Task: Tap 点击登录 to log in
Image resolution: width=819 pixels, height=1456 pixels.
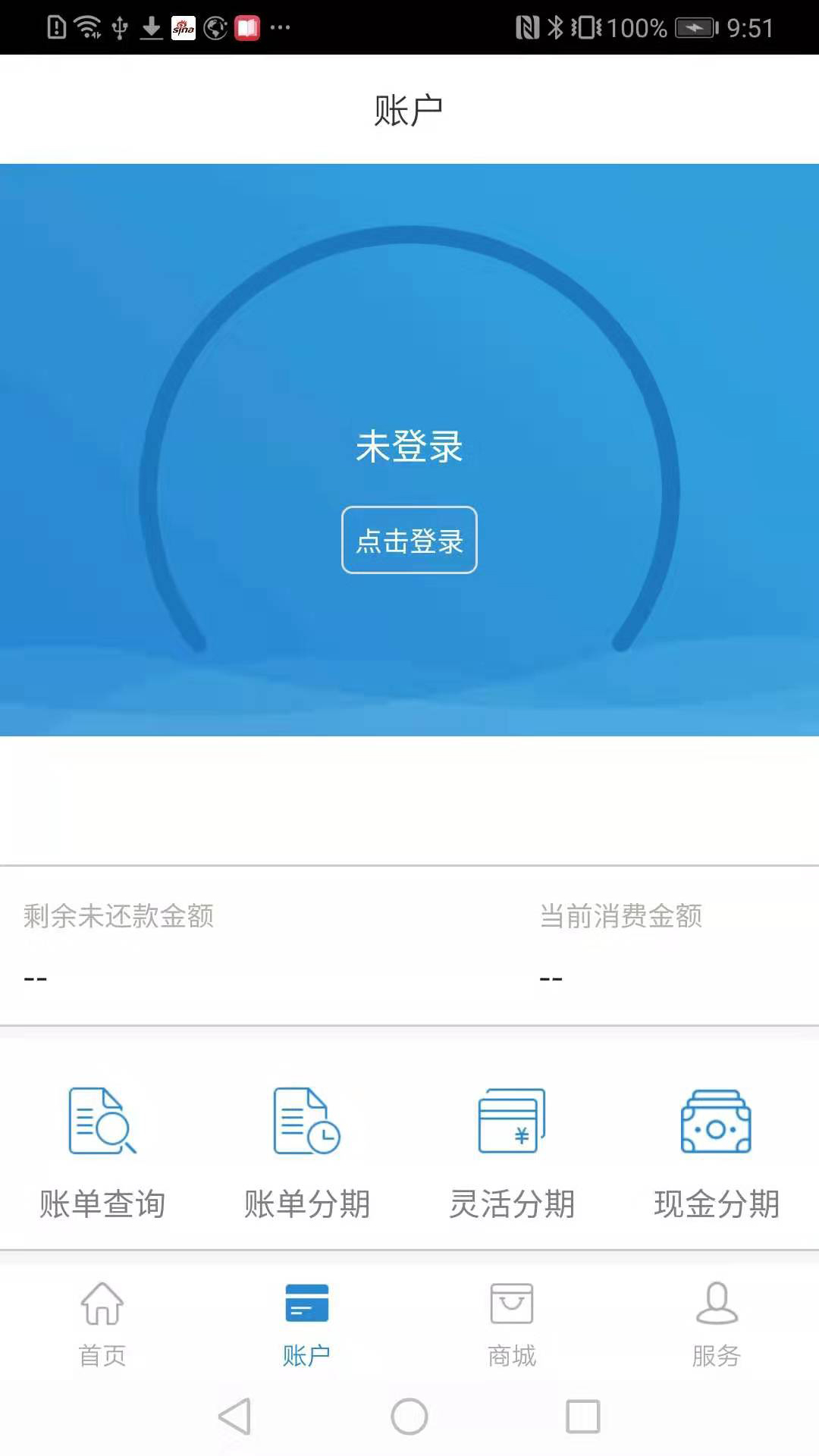Action: point(409,540)
